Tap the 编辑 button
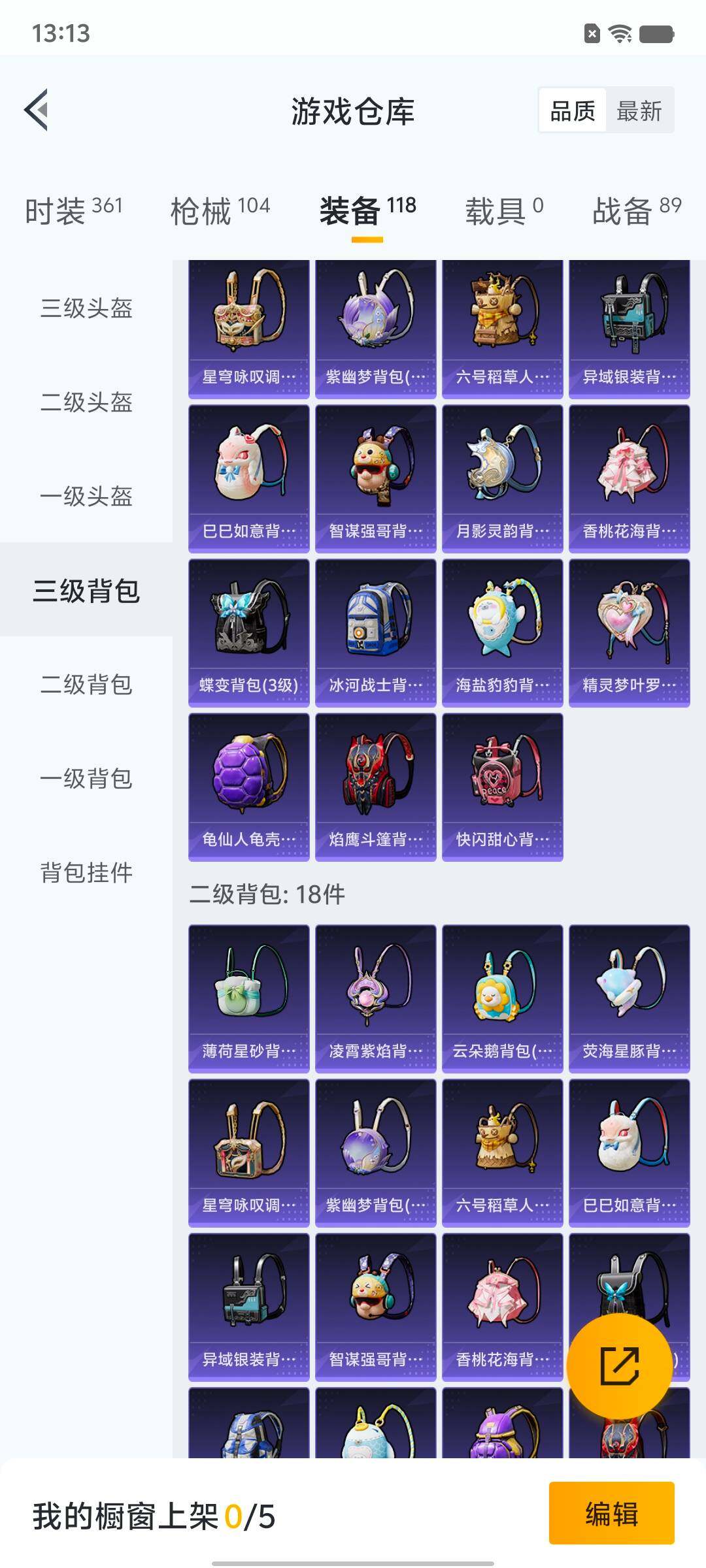Screen dimensions: 706x1568 (x=611, y=1513)
